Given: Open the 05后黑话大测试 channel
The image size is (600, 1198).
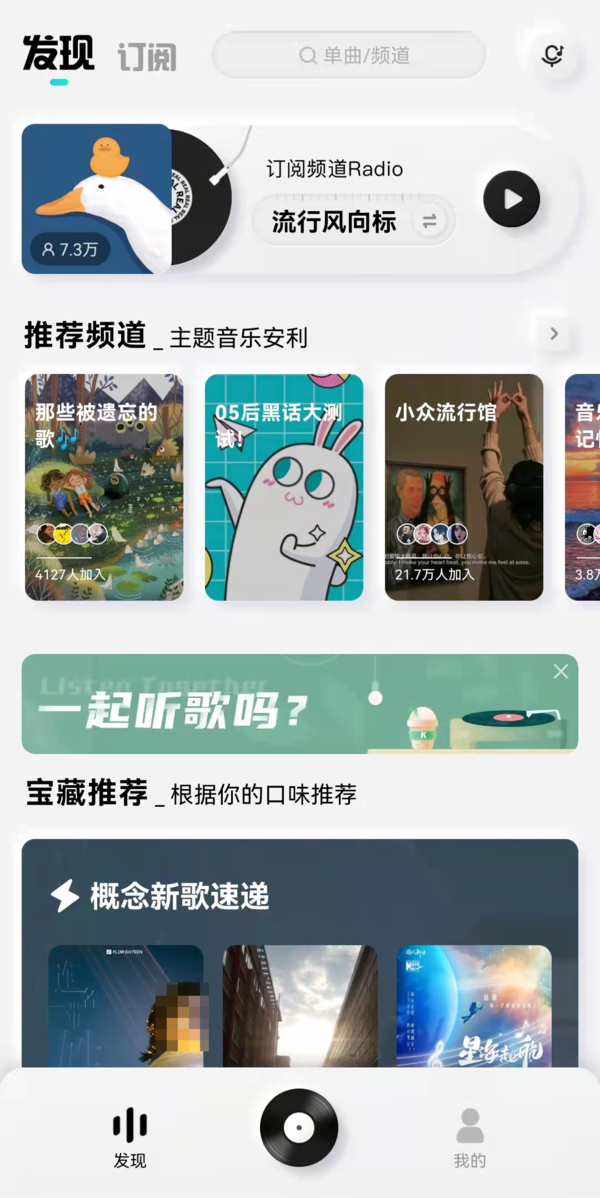Looking at the screenshot, I should pyautogui.click(x=284, y=487).
